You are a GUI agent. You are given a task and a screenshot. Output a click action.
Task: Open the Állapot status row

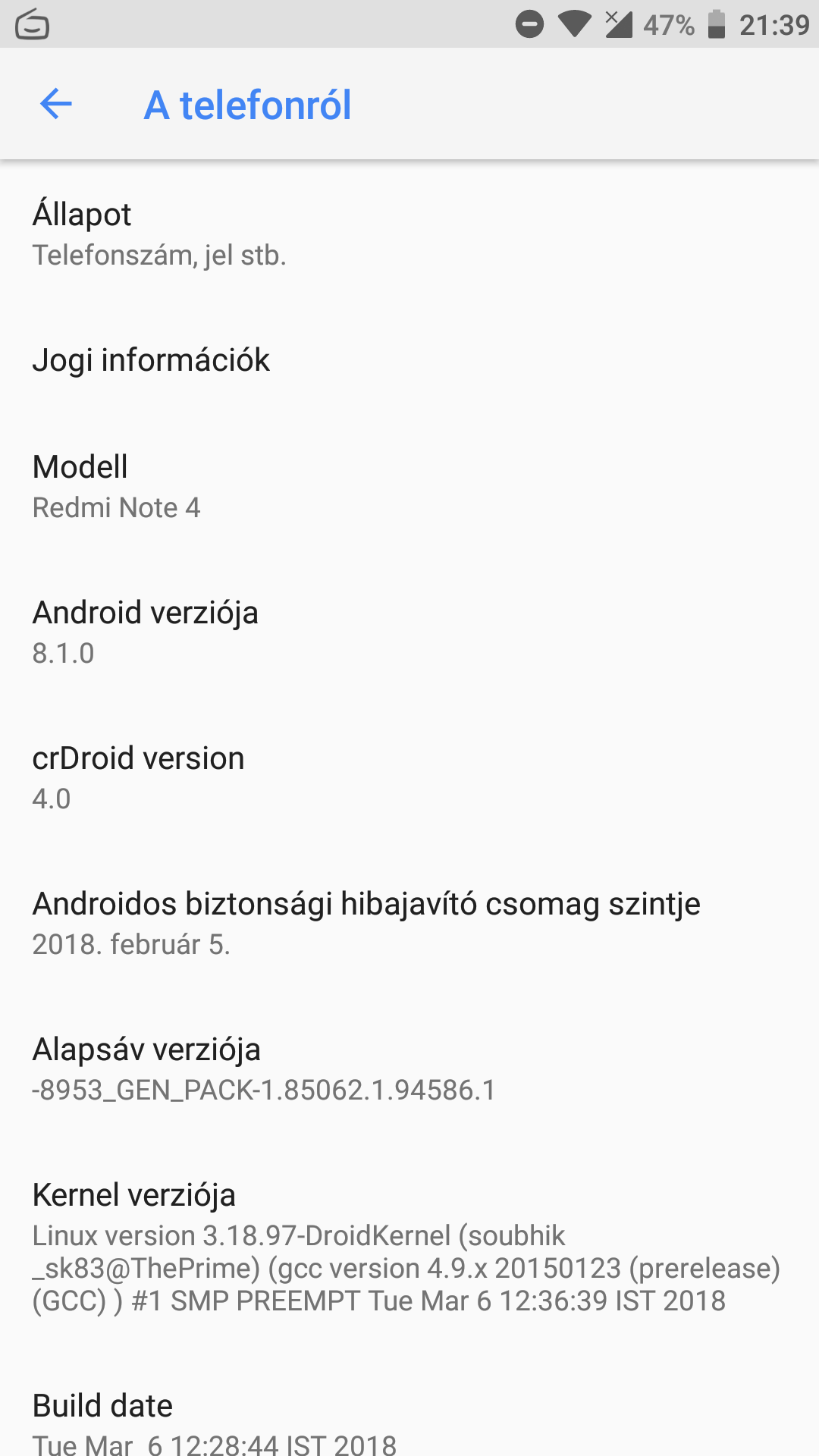click(x=409, y=234)
